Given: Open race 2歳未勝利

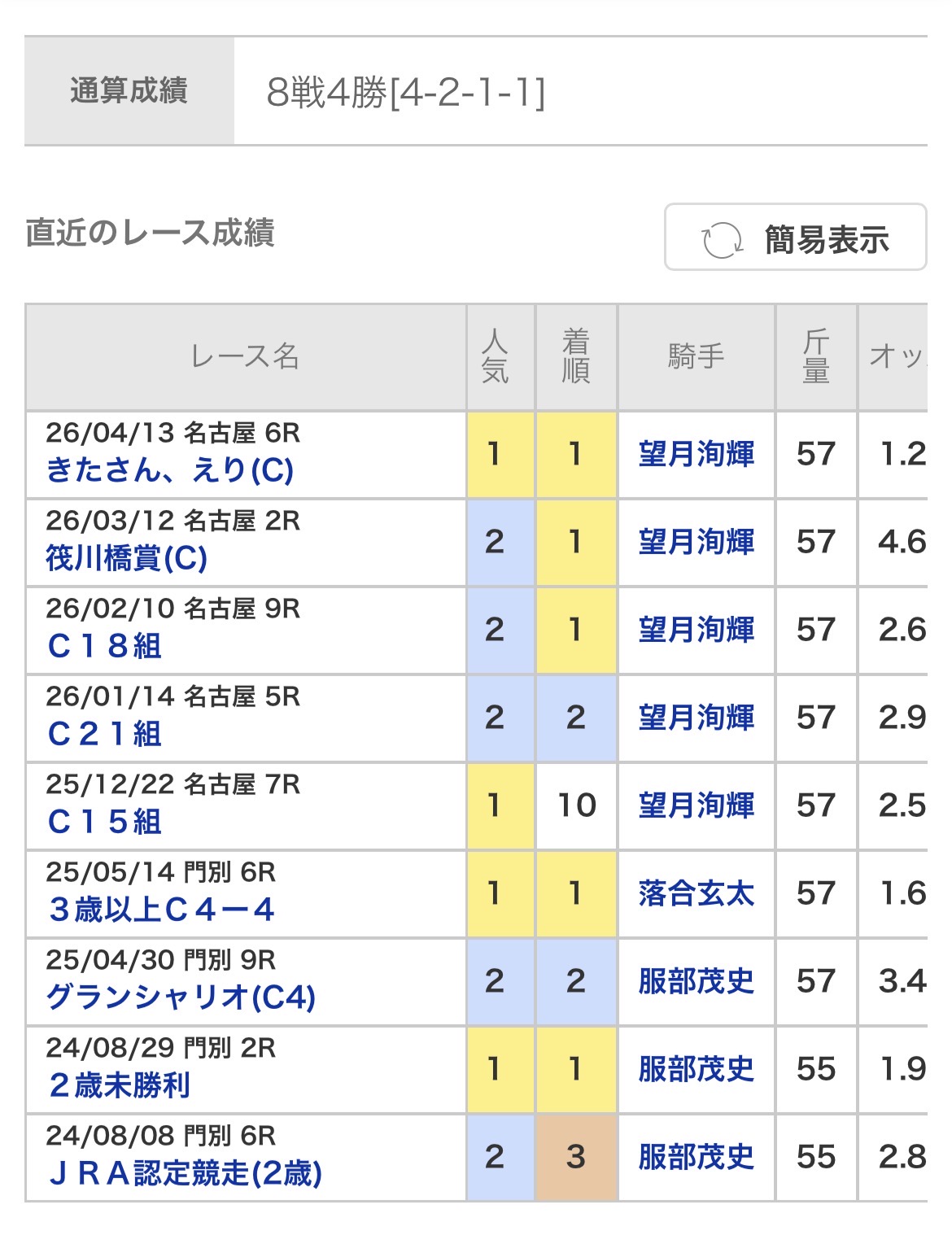Looking at the screenshot, I should [x=119, y=1085].
